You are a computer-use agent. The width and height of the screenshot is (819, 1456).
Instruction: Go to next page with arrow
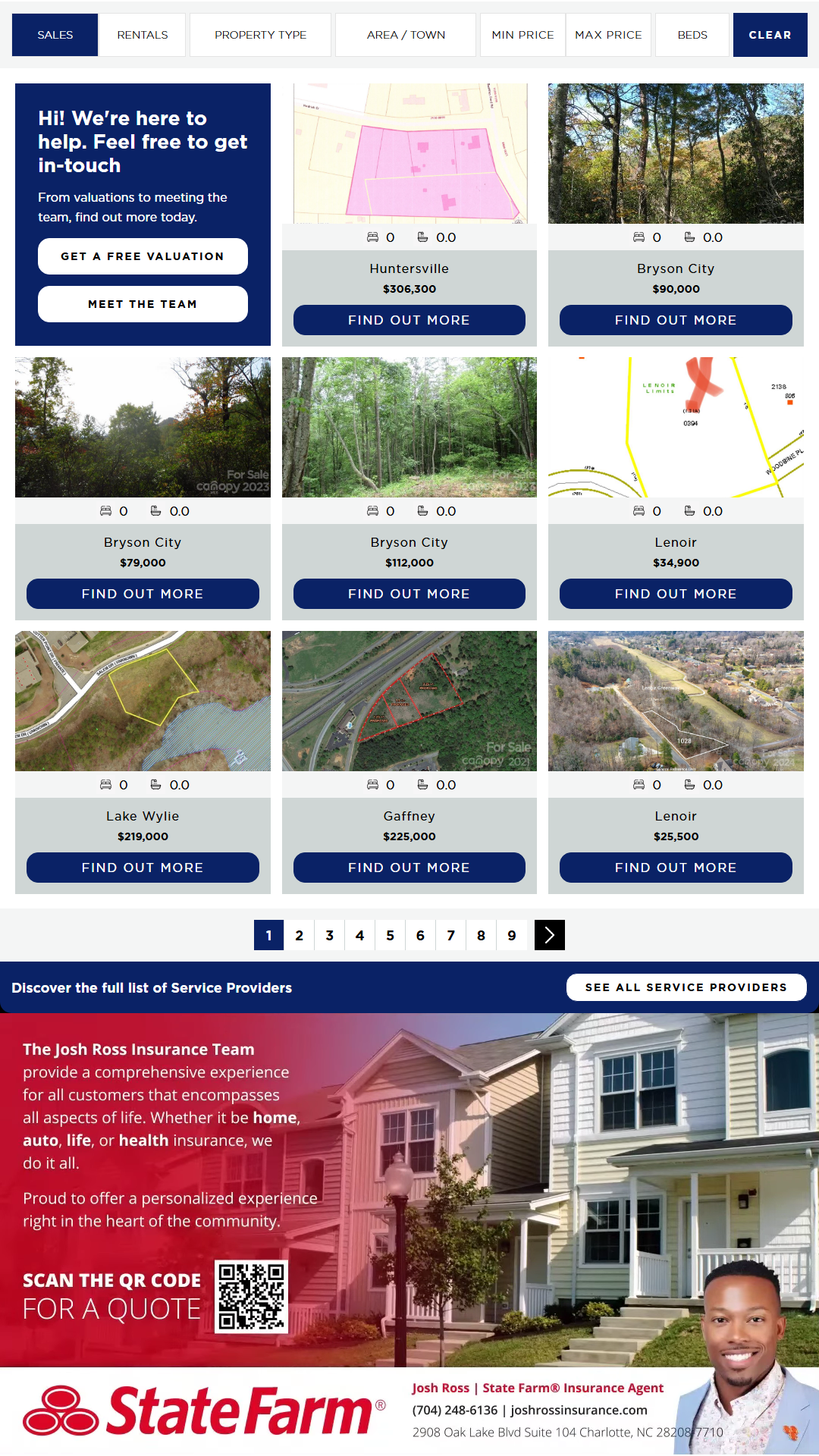click(x=549, y=935)
